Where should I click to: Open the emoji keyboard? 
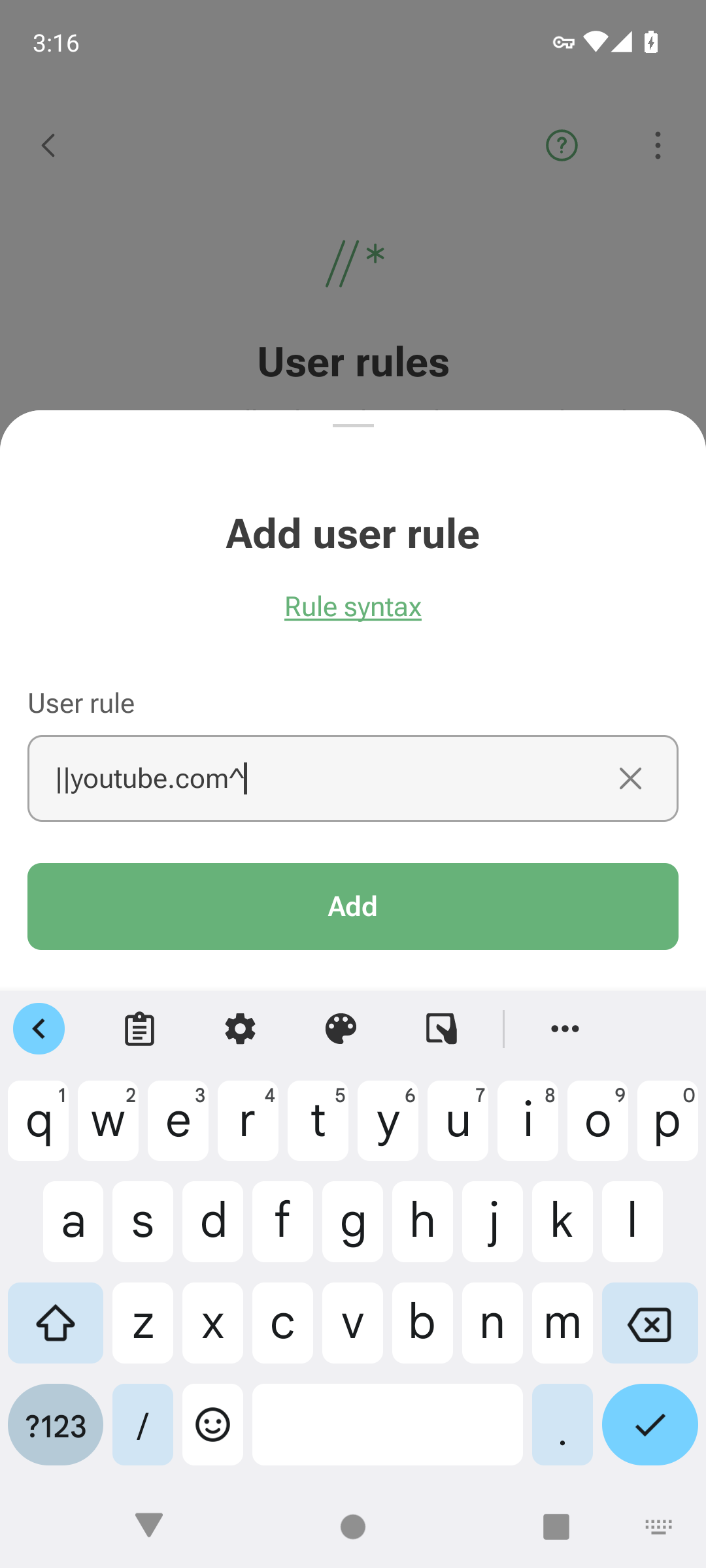212,1425
